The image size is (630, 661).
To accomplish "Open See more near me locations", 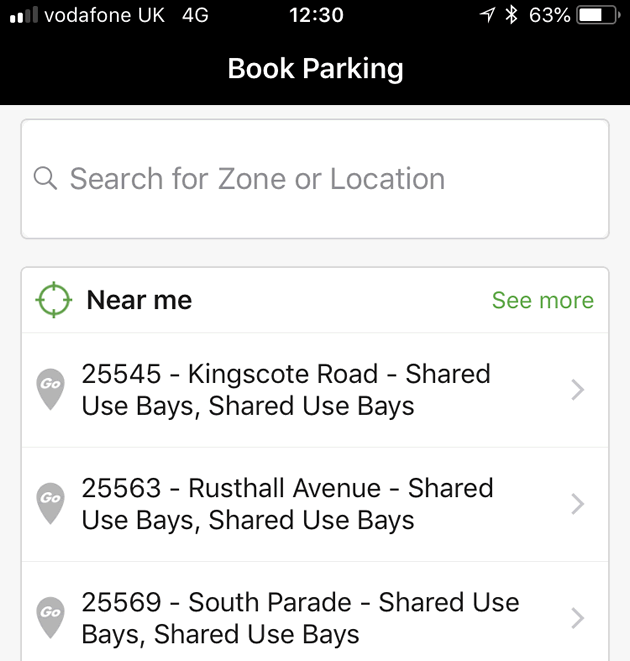I will pos(542,300).
